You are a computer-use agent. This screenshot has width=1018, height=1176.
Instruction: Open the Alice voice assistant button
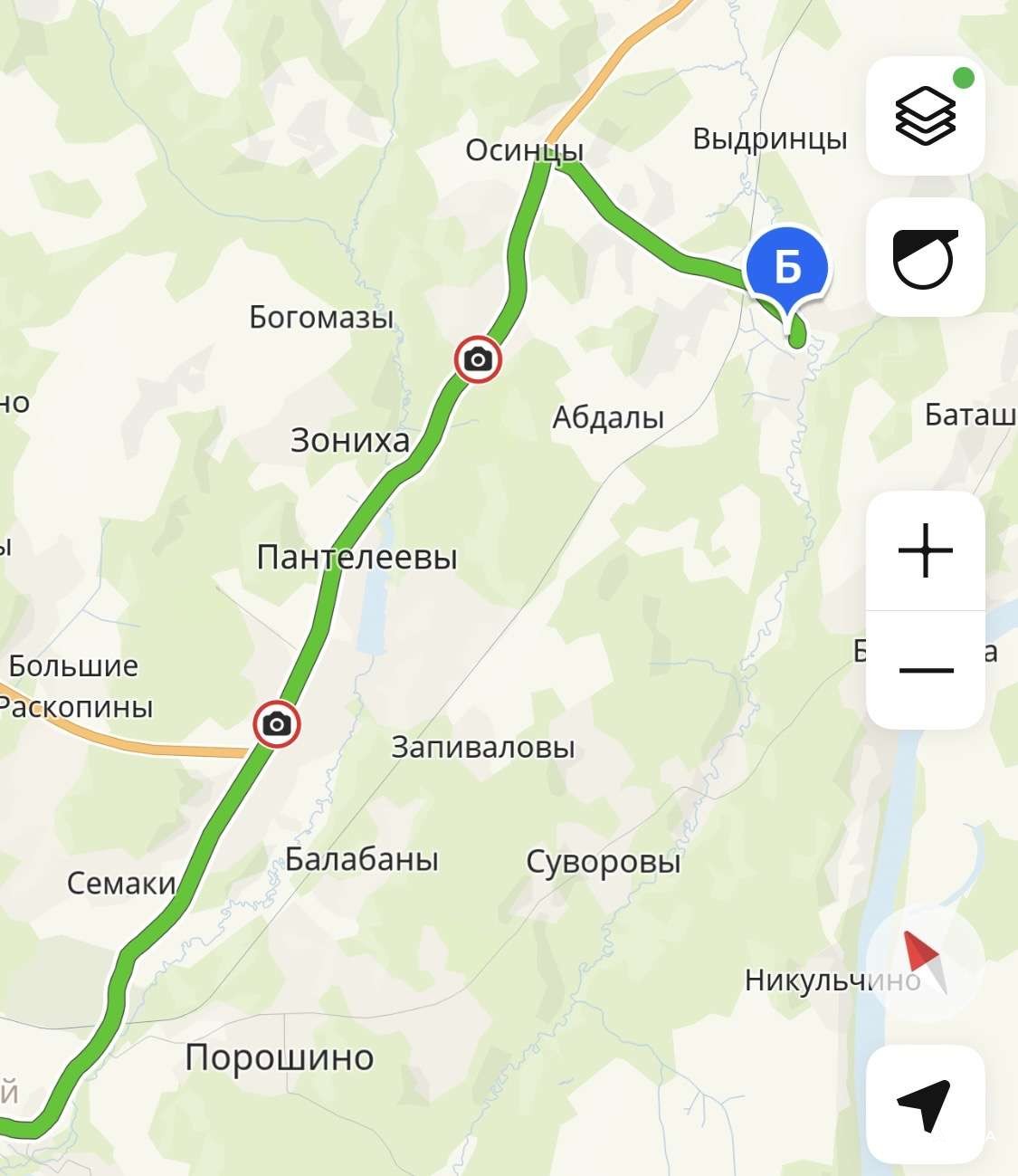(925, 258)
